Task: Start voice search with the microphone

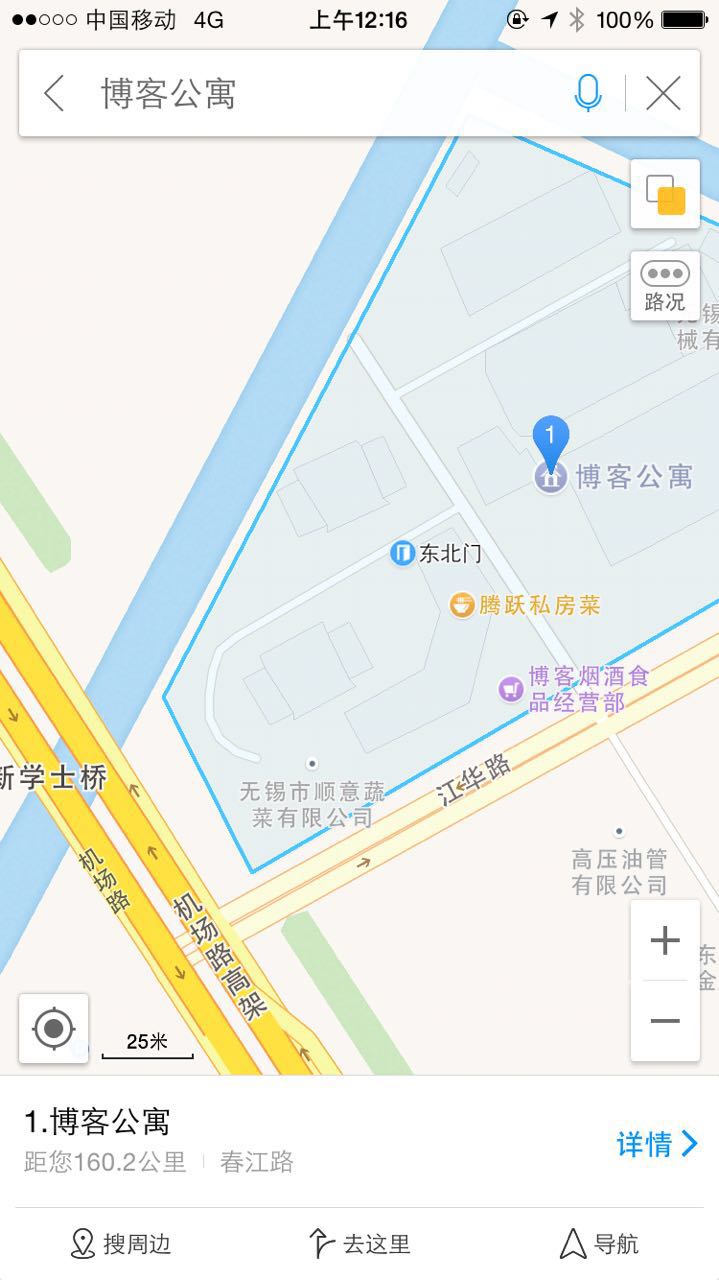Action: click(x=588, y=94)
